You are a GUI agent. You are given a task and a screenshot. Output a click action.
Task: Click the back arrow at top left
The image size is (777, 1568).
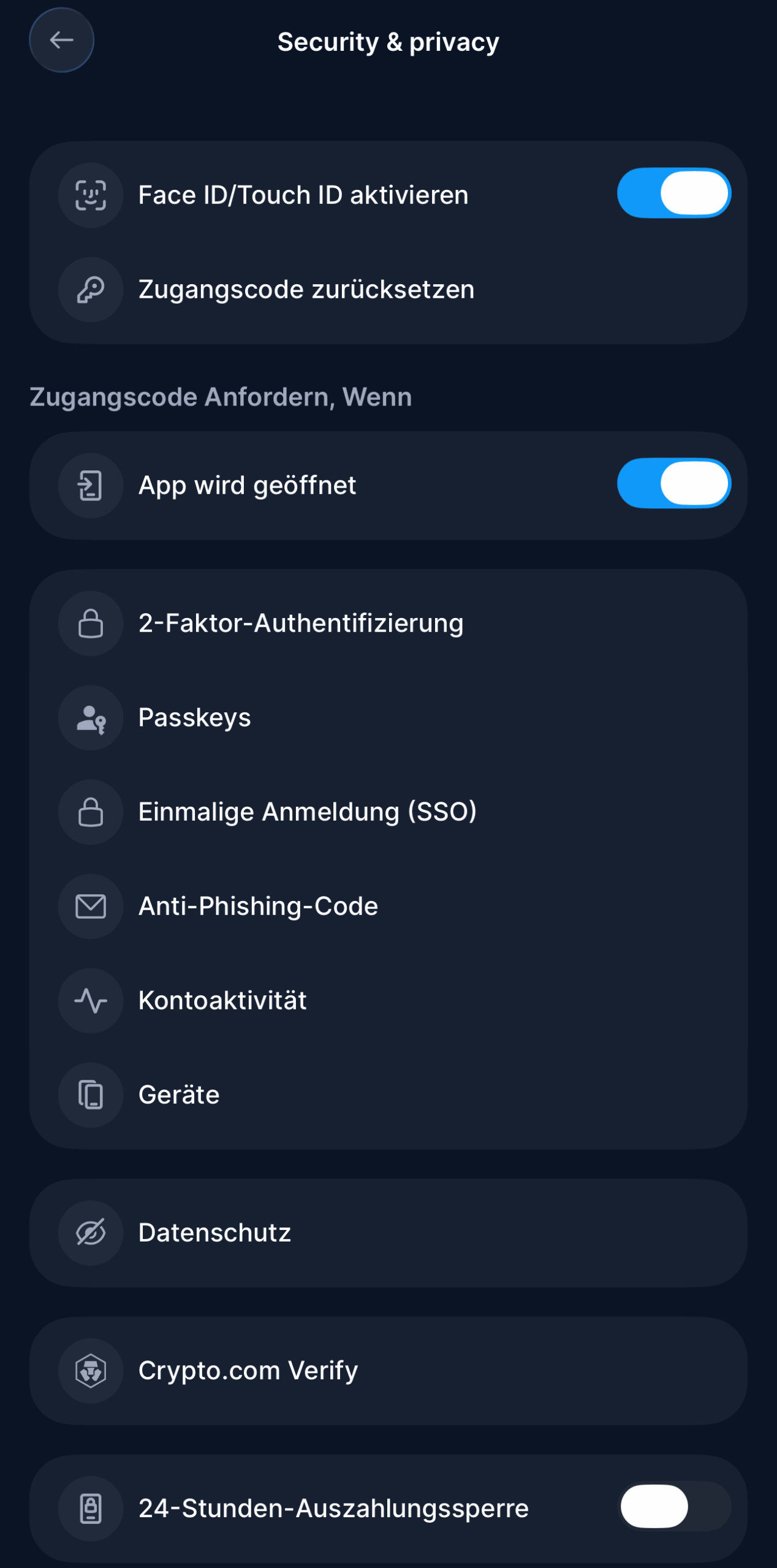61,40
